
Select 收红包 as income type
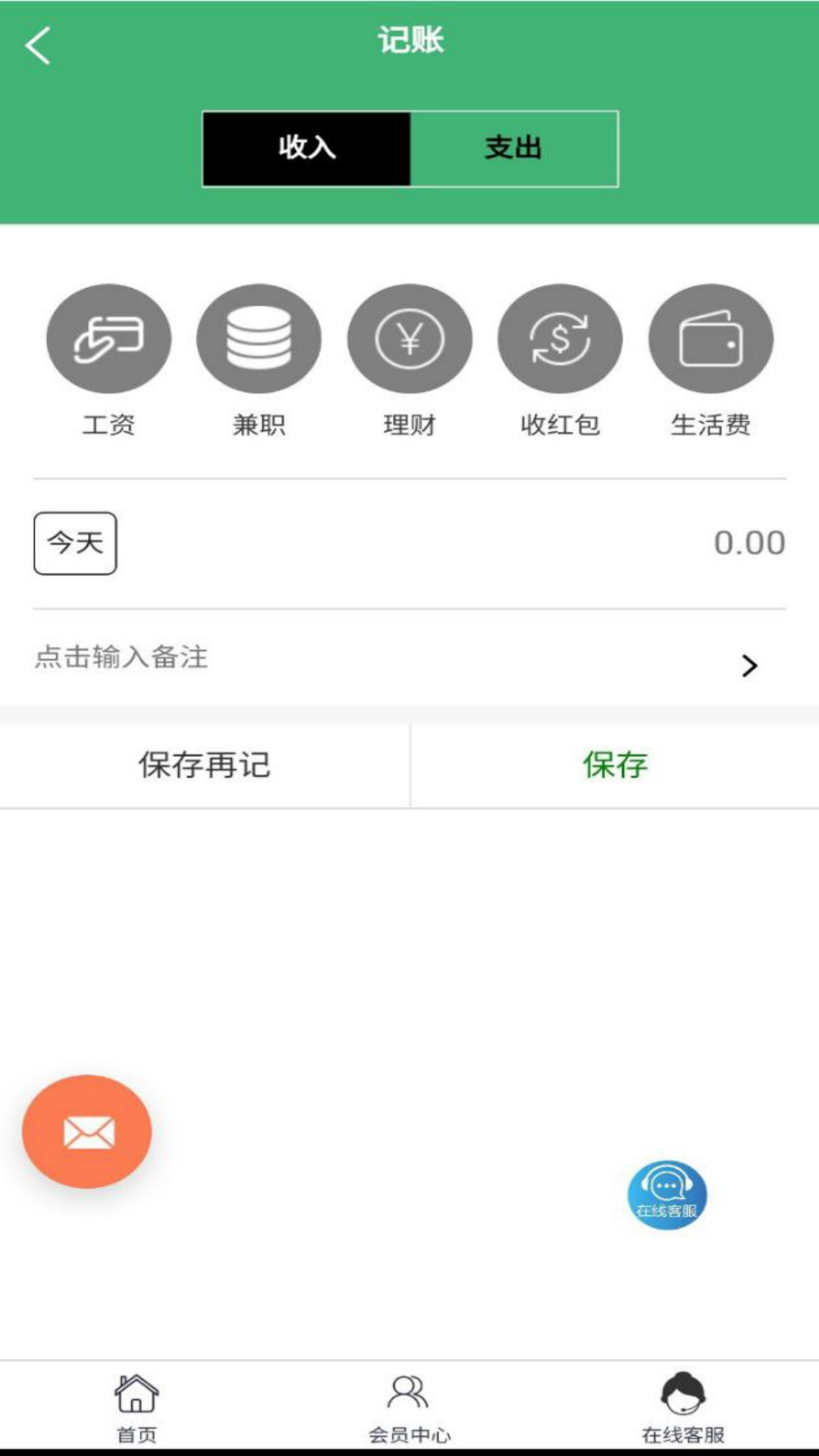(560, 339)
